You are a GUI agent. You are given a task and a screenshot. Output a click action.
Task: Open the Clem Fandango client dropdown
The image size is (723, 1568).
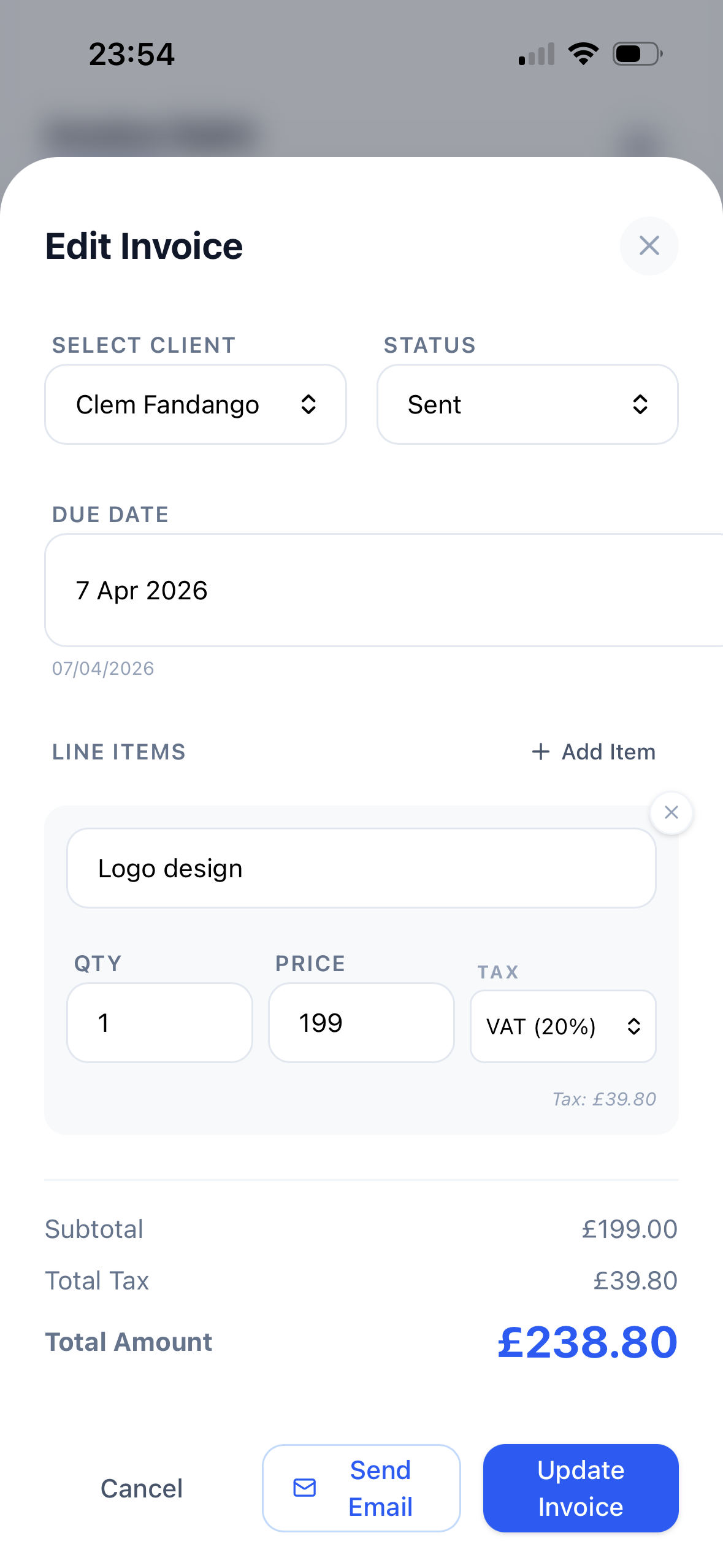pos(195,404)
